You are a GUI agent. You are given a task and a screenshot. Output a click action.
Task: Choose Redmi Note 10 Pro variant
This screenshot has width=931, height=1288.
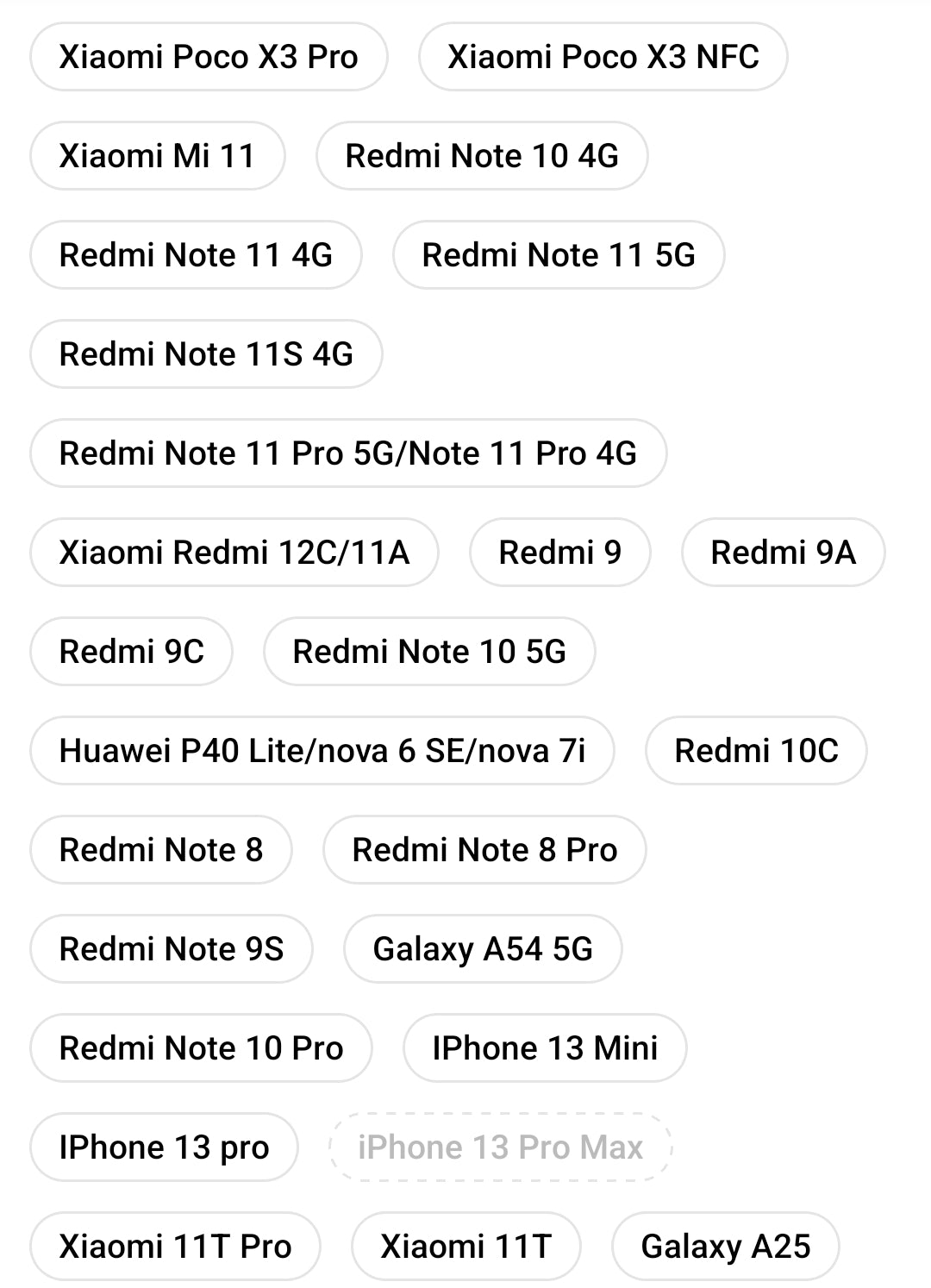click(x=201, y=1048)
